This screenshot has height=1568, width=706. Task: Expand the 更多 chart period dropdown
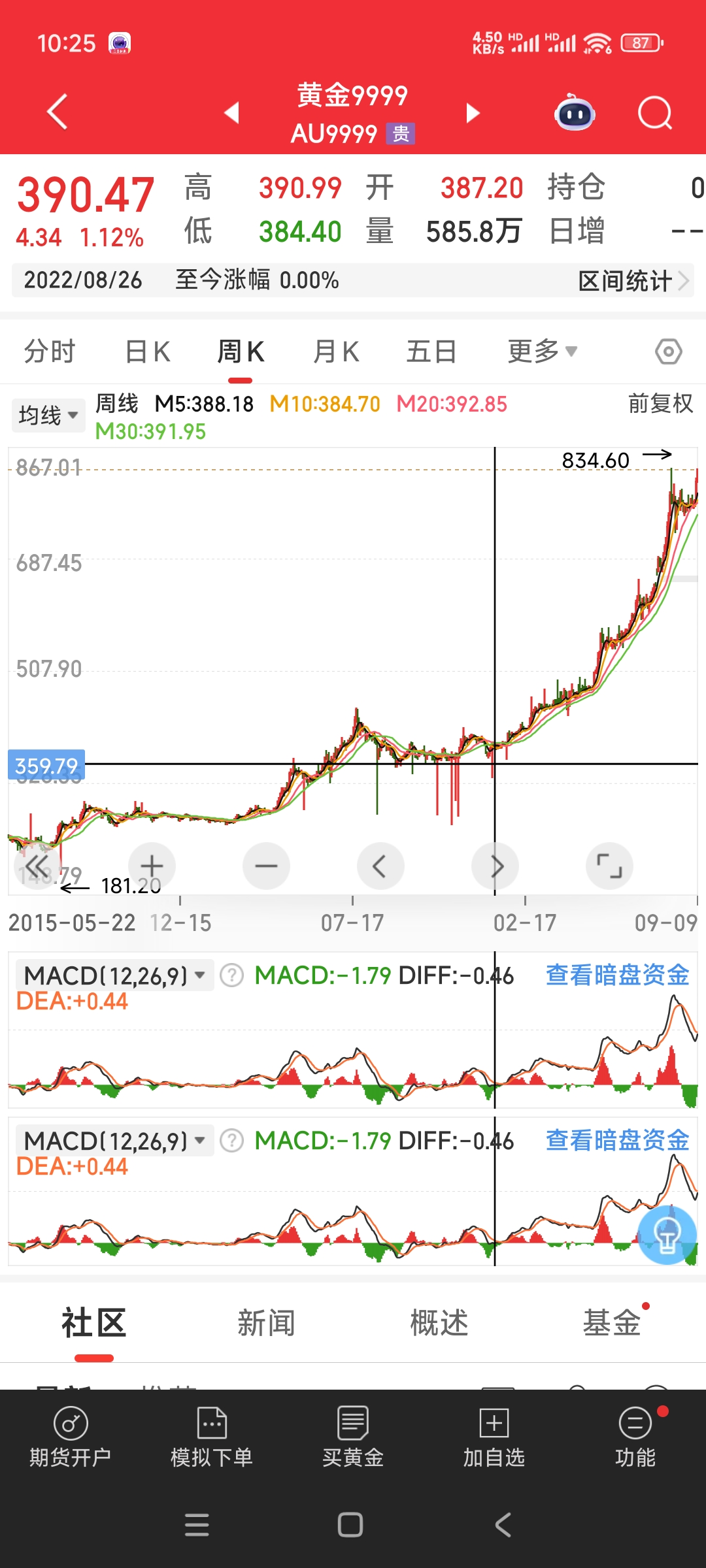(543, 351)
